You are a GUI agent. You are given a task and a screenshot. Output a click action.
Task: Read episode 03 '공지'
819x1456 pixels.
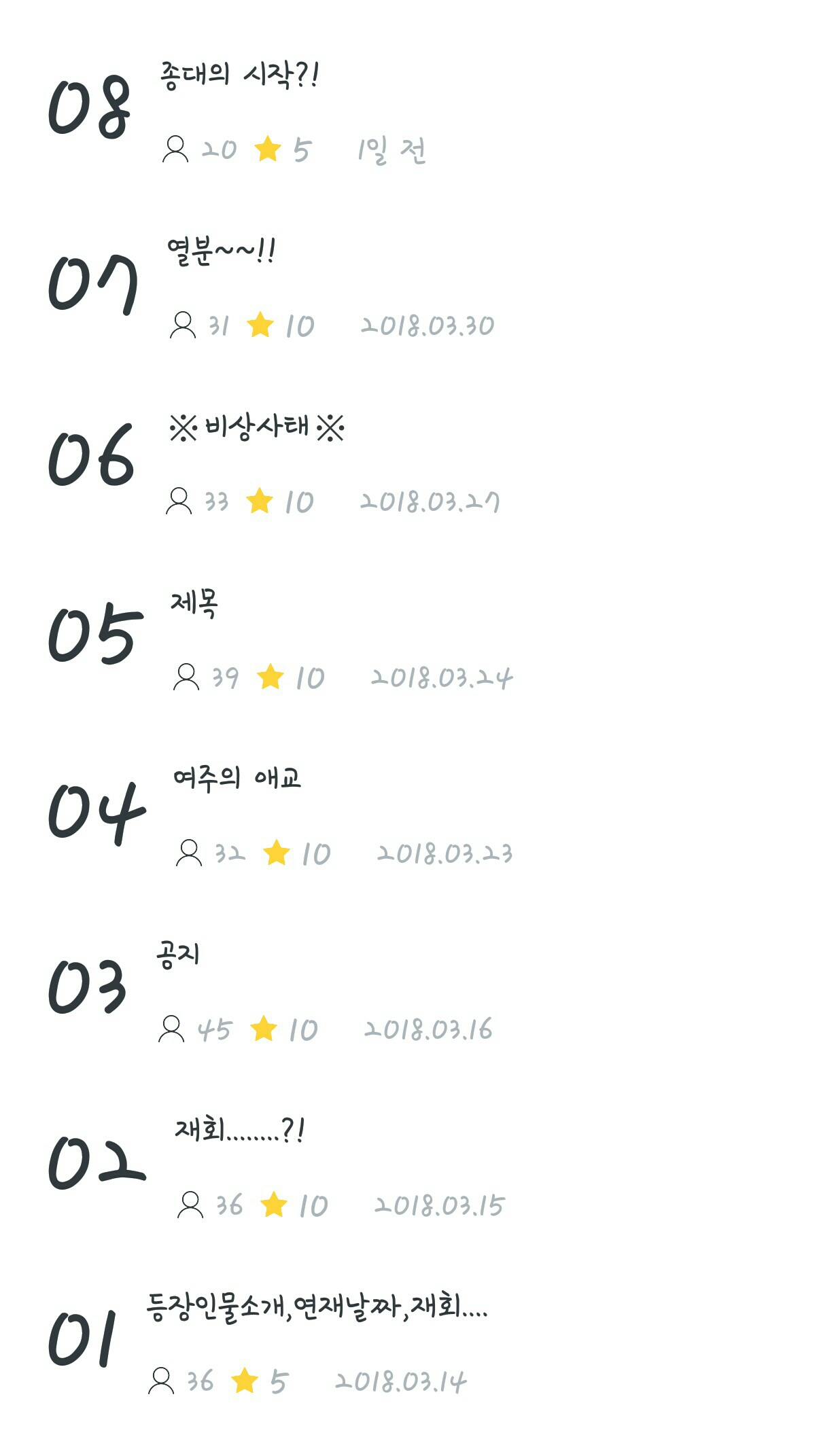(x=178, y=955)
